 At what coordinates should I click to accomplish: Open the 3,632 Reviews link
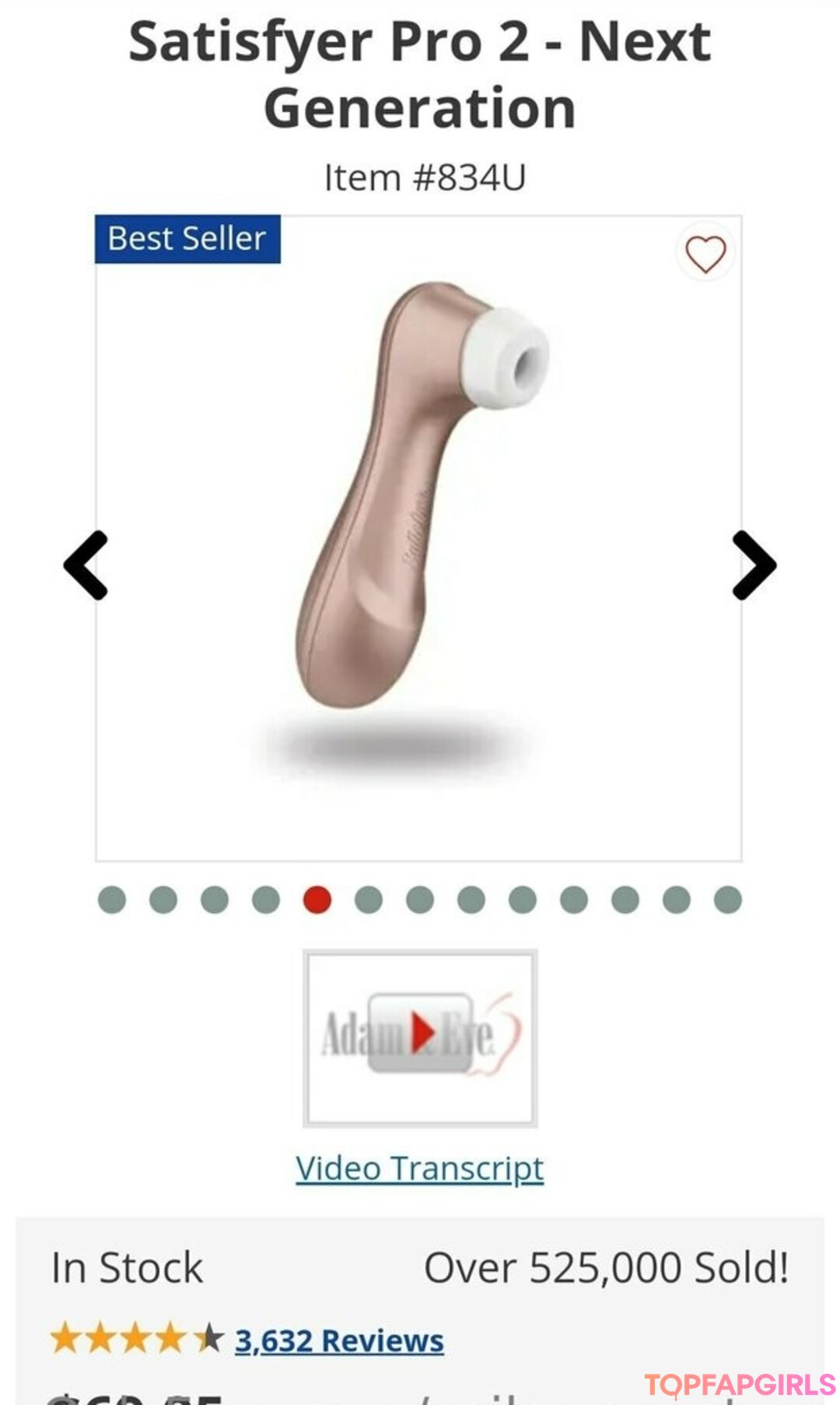(x=339, y=1340)
